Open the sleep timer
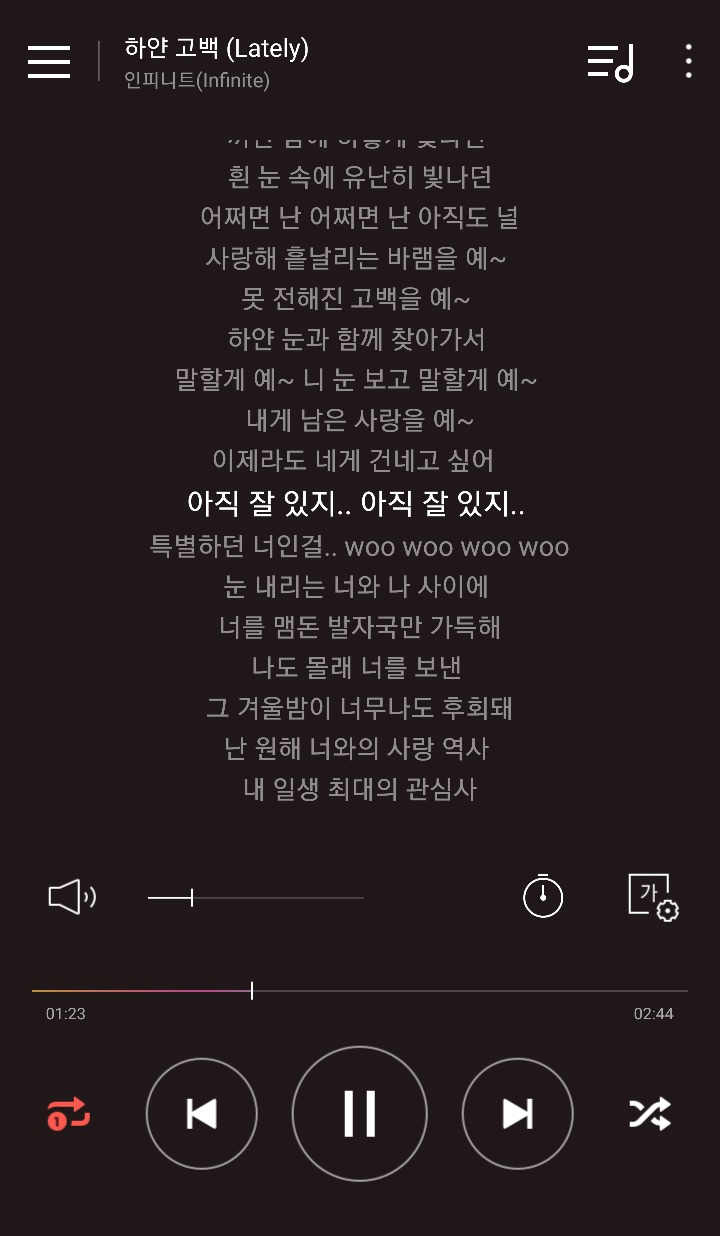The height and width of the screenshot is (1236, 720). click(x=543, y=895)
